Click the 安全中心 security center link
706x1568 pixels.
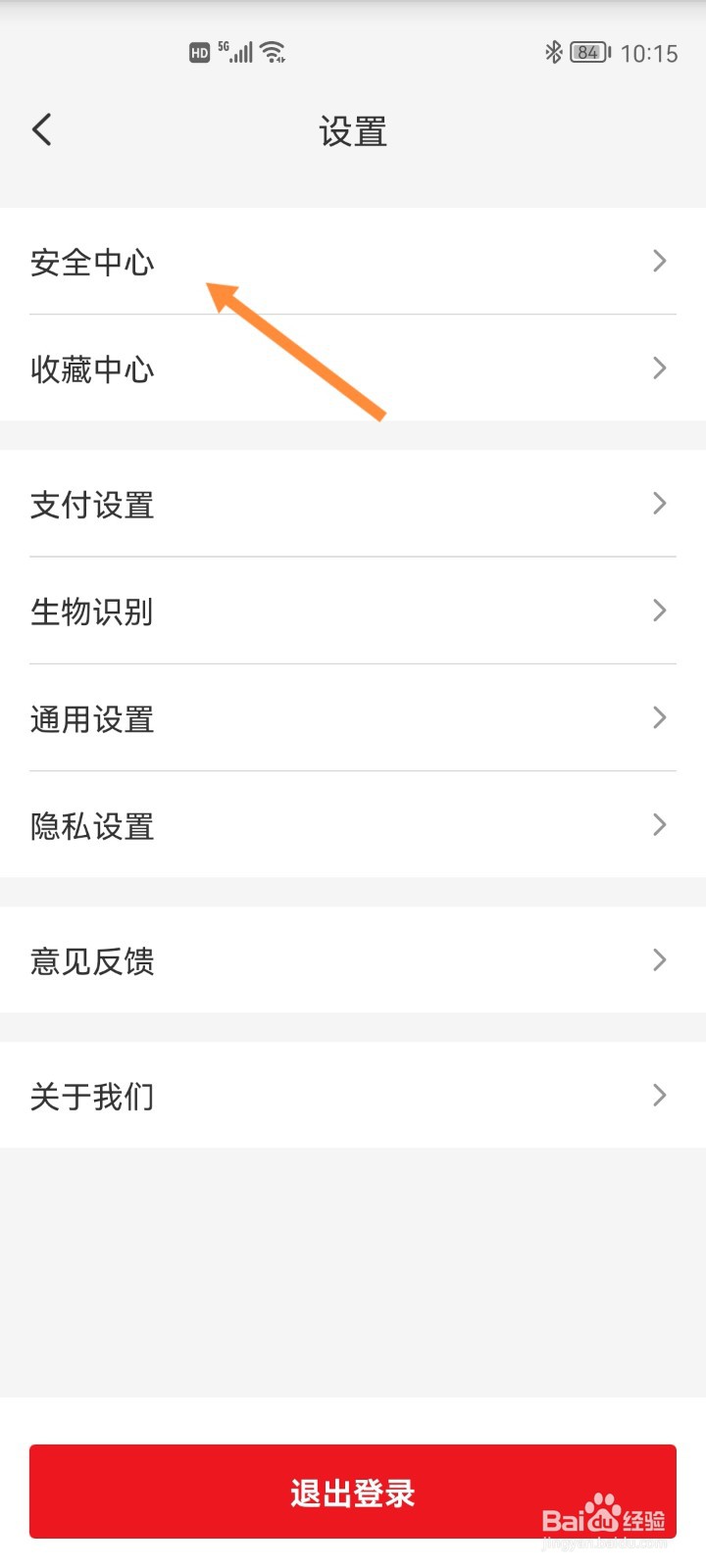click(x=92, y=262)
